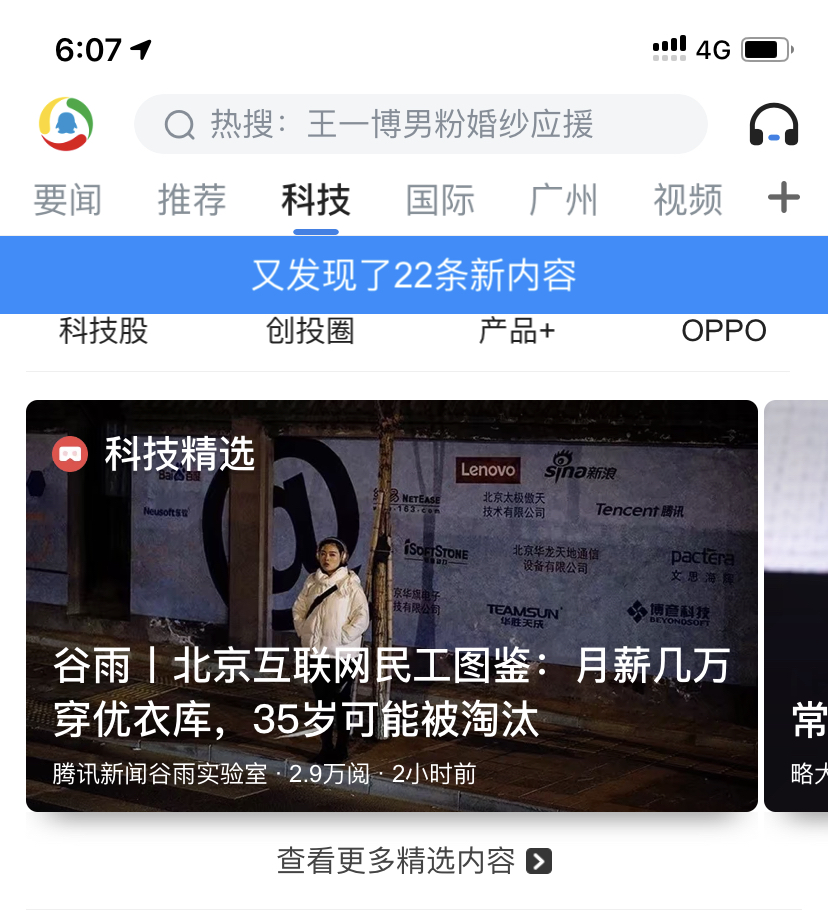The width and height of the screenshot is (828, 912).
Task: Open the headphone audio icon
Action: pos(773,125)
